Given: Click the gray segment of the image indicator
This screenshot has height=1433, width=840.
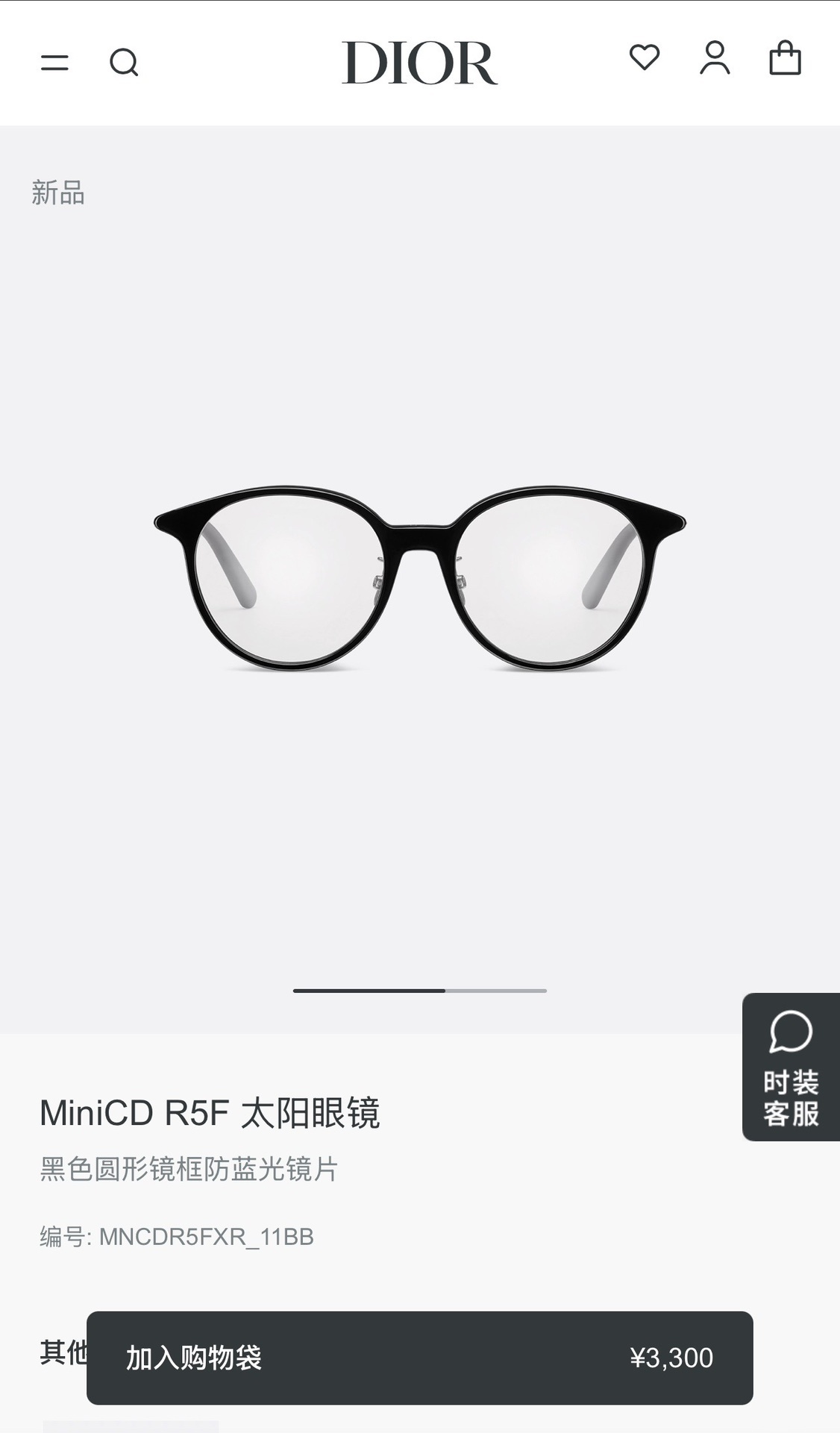Looking at the screenshot, I should (x=496, y=988).
